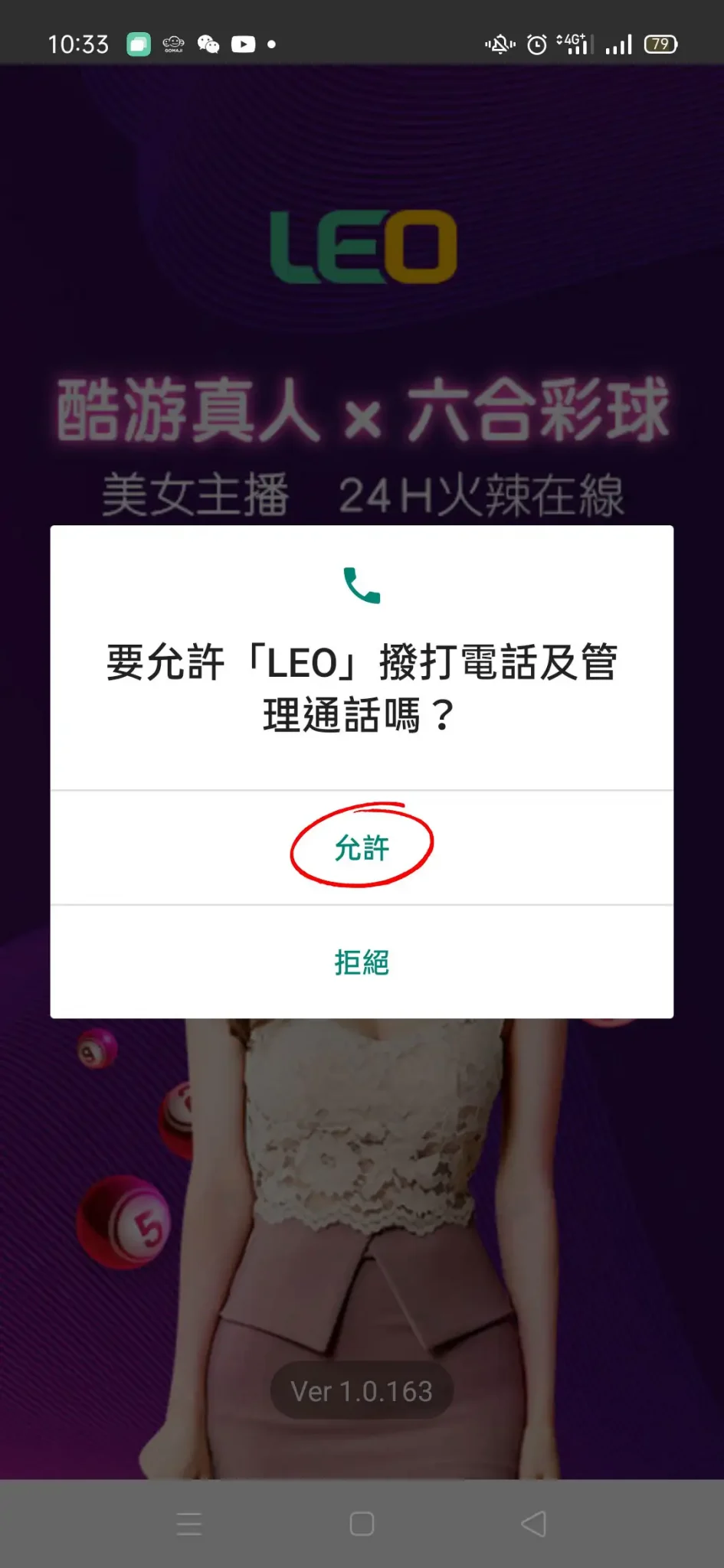724x1568 pixels.
Task: Go back using the system back button
Action: pyautogui.click(x=534, y=1524)
